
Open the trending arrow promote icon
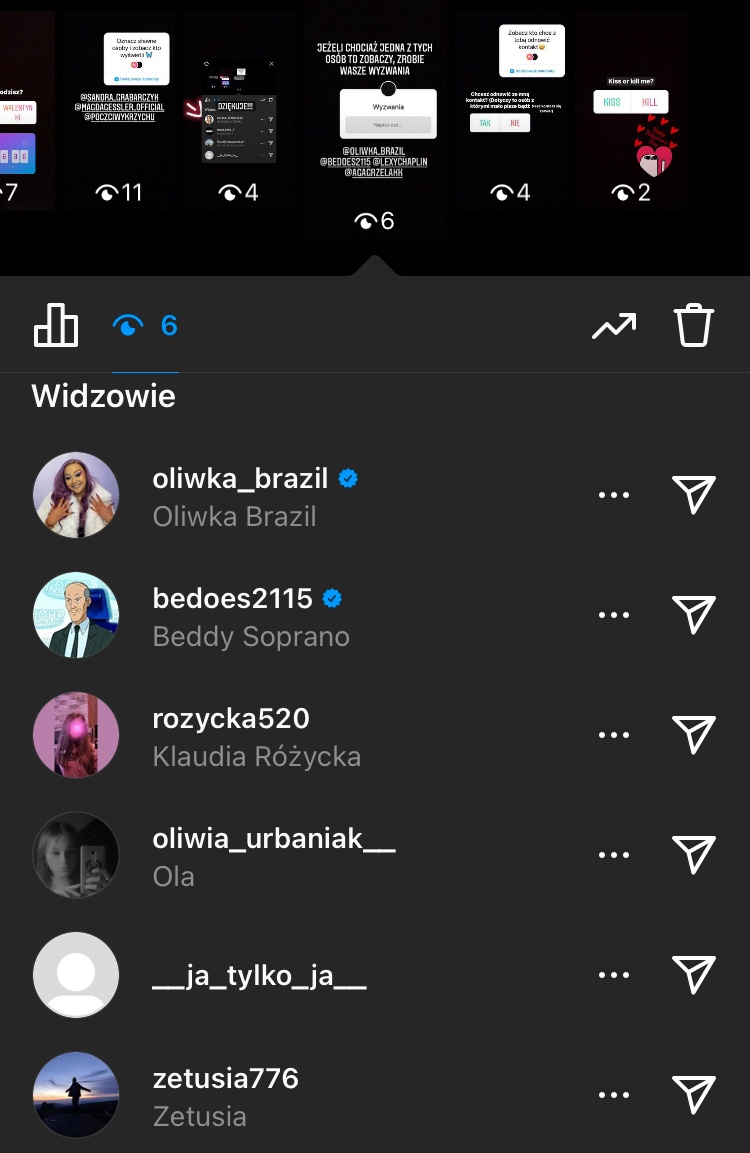[613, 326]
